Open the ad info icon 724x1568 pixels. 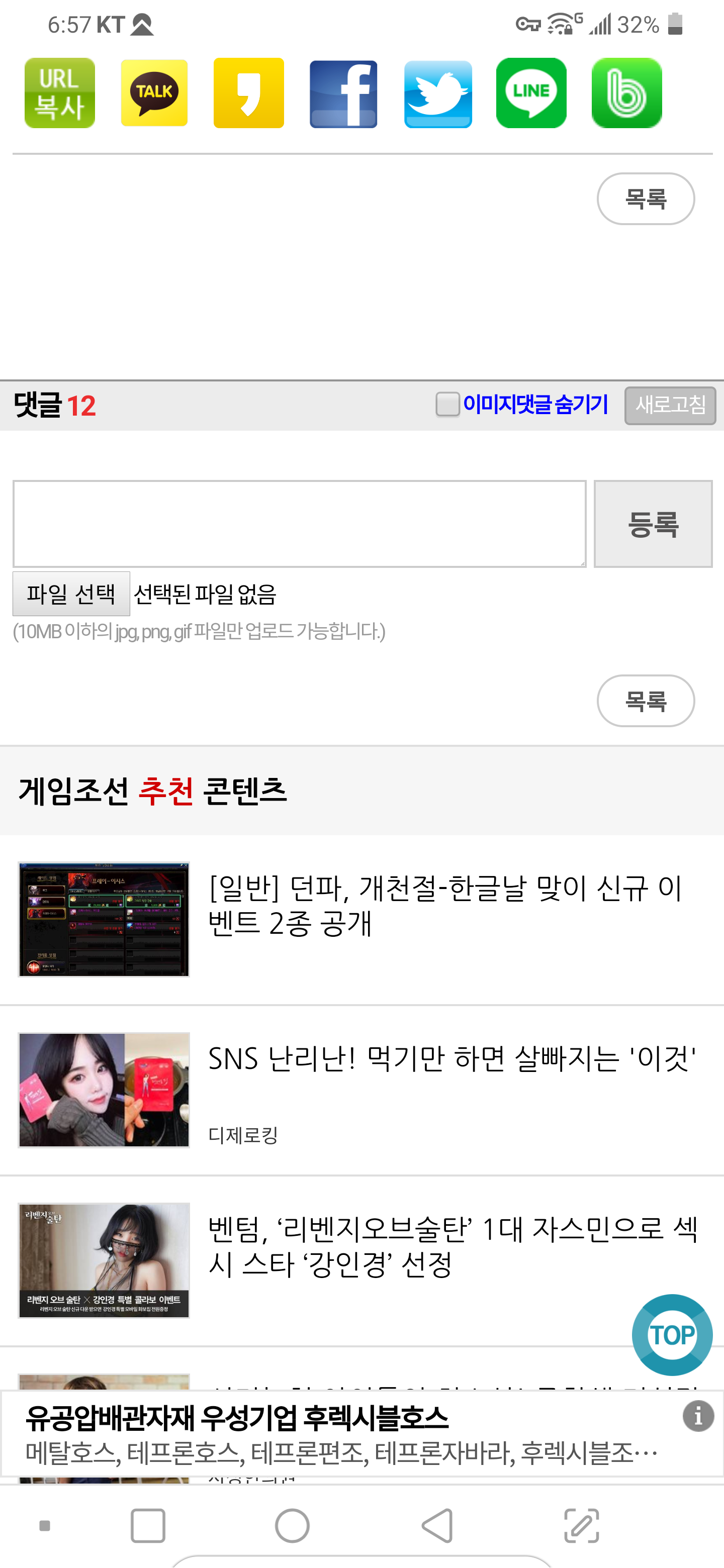click(698, 1415)
